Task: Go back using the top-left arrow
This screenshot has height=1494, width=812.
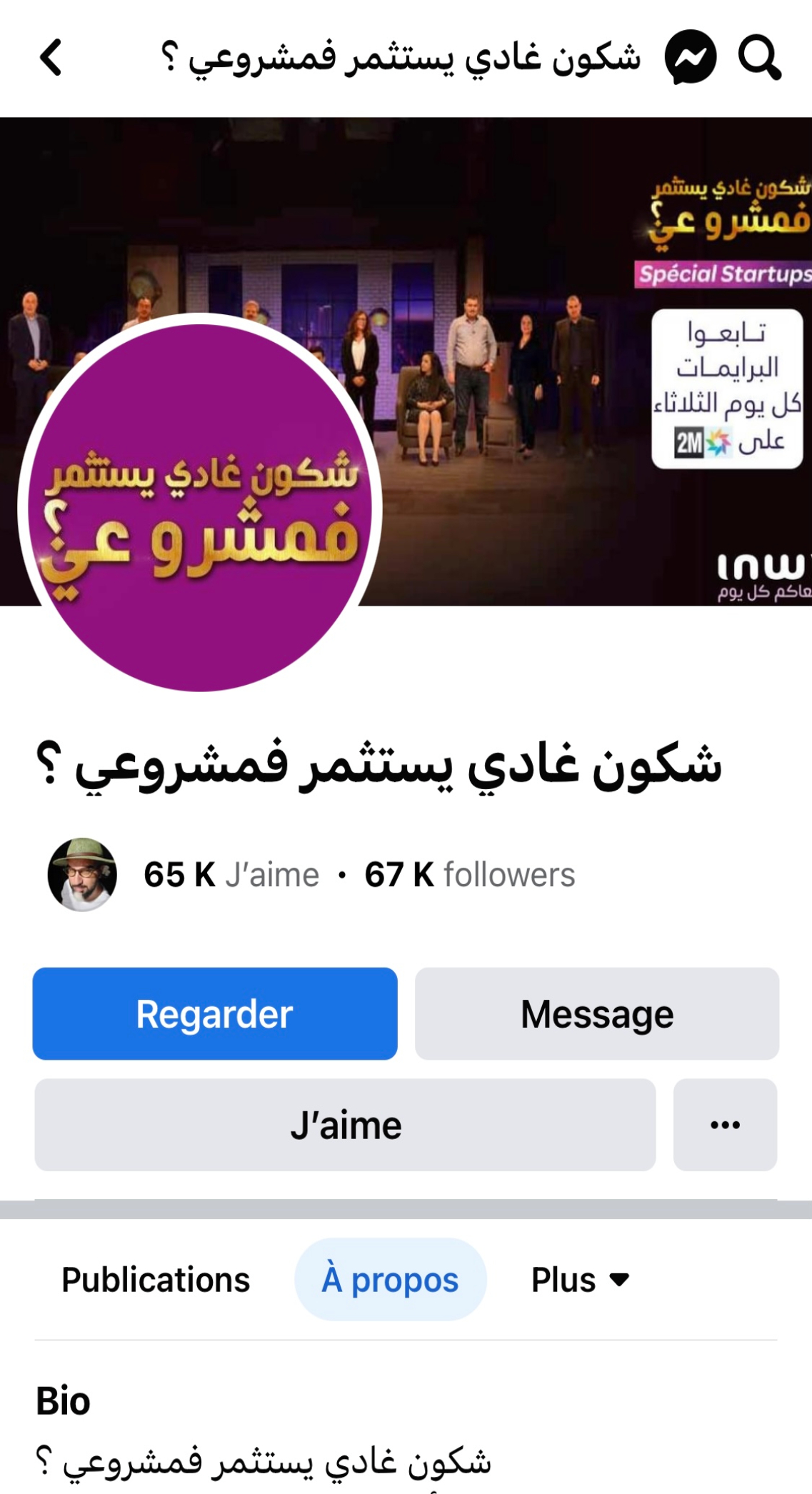Action: (51, 58)
